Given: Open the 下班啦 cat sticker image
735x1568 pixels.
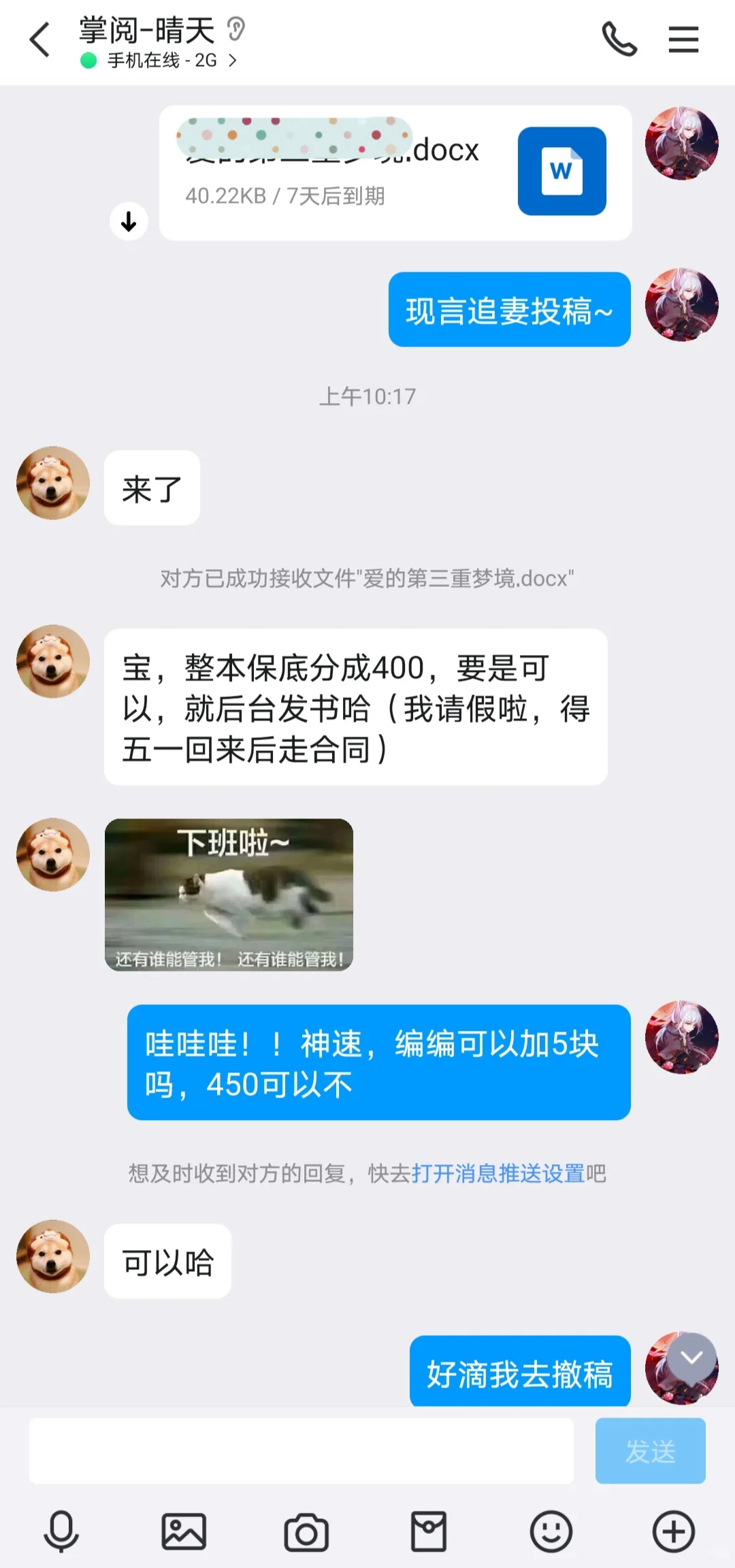Looking at the screenshot, I should point(229,895).
